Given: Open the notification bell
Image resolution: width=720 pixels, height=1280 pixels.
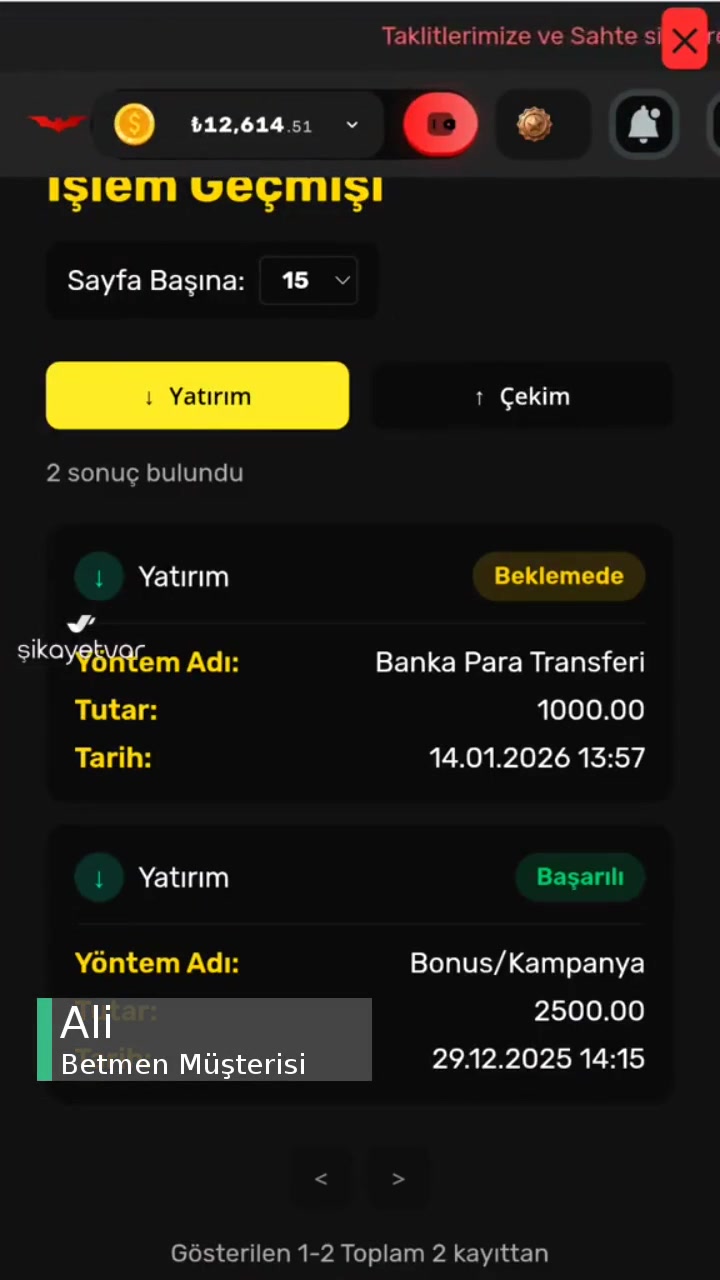Looking at the screenshot, I should (x=644, y=123).
